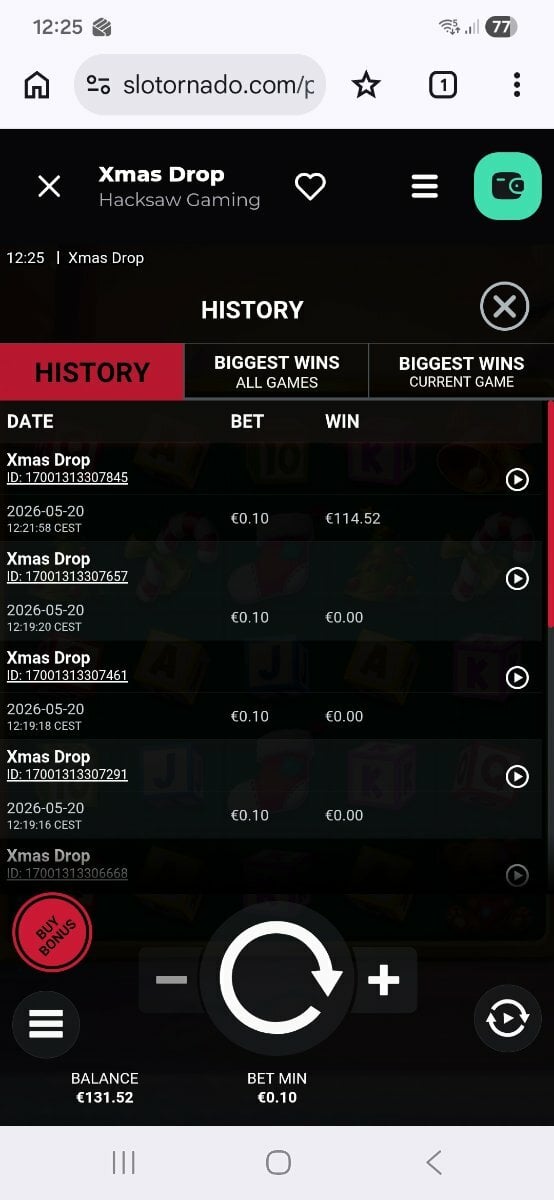Increase the bet amount
Image resolution: width=554 pixels, height=1200 pixels.
click(x=384, y=981)
